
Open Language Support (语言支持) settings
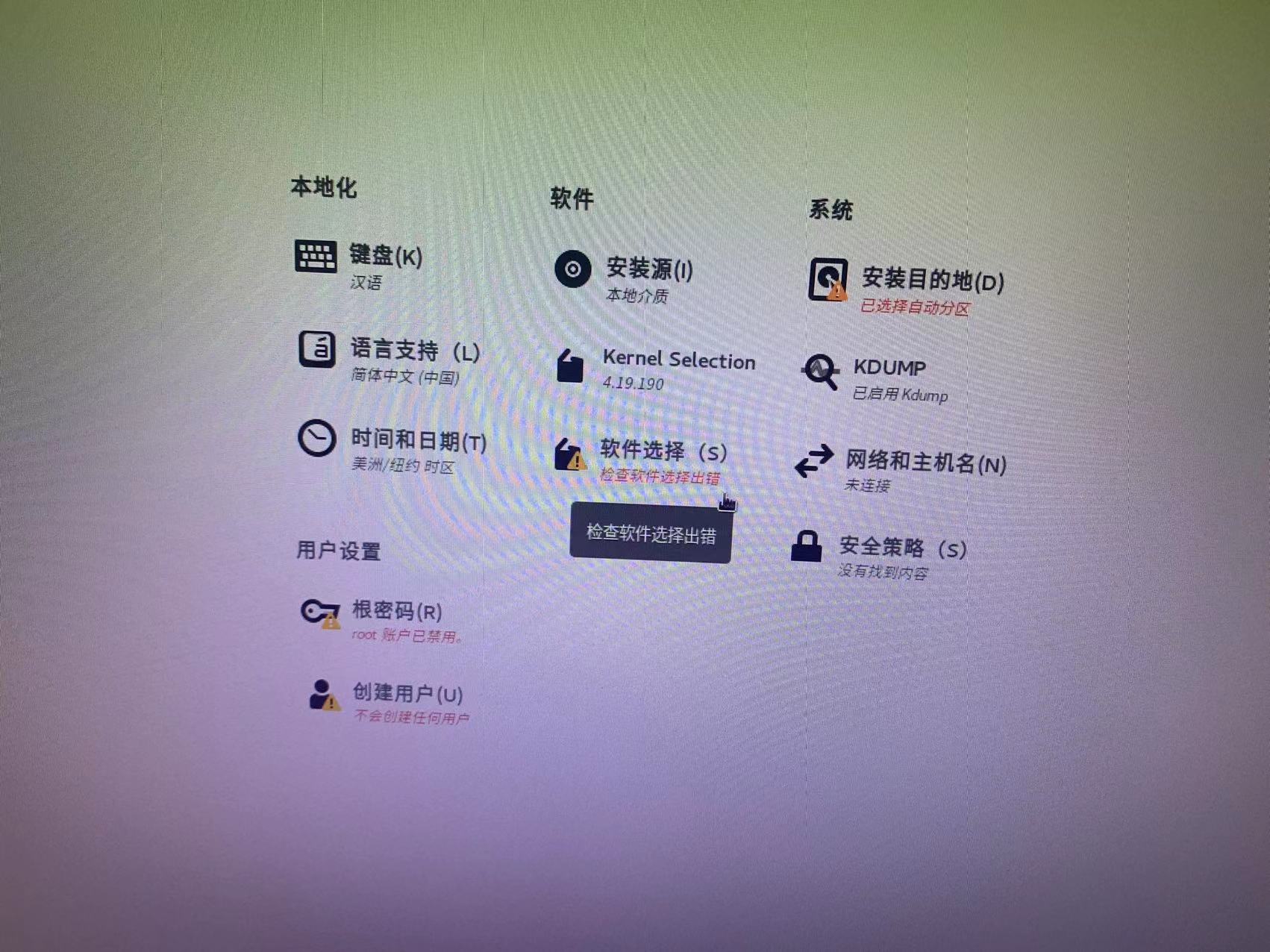click(x=414, y=351)
